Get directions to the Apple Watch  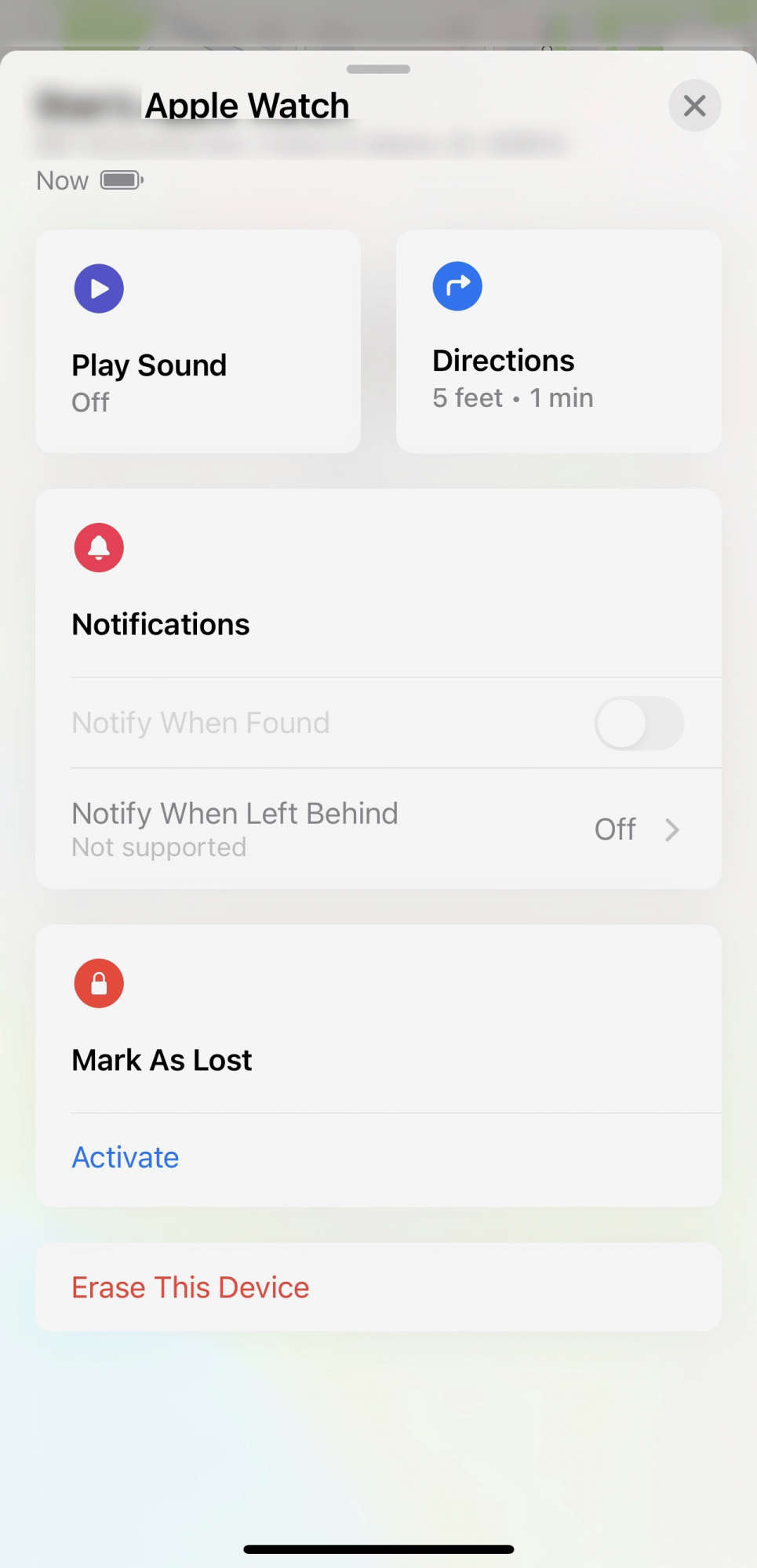tap(559, 341)
